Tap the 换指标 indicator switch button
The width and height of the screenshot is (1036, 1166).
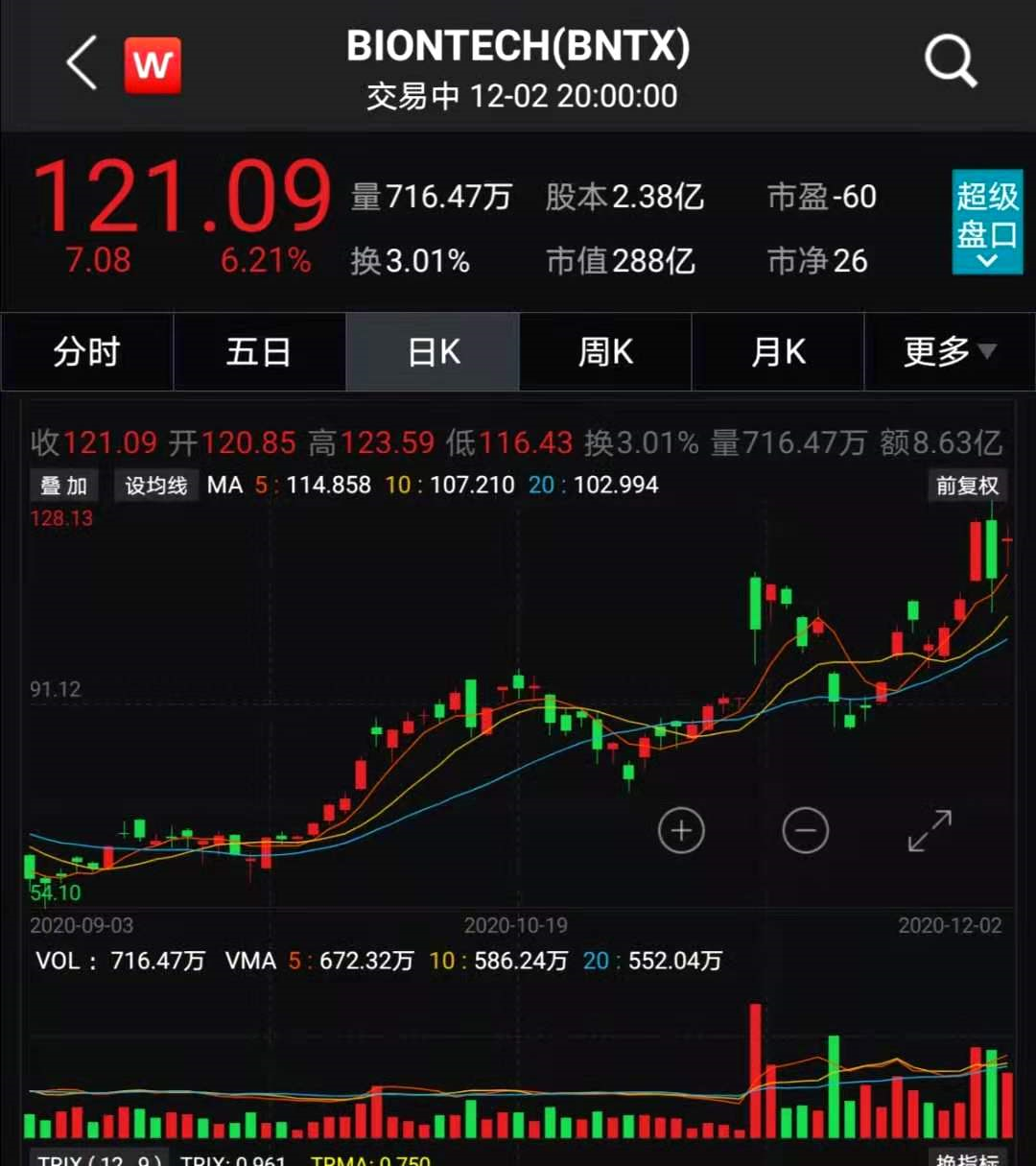[967, 1158]
